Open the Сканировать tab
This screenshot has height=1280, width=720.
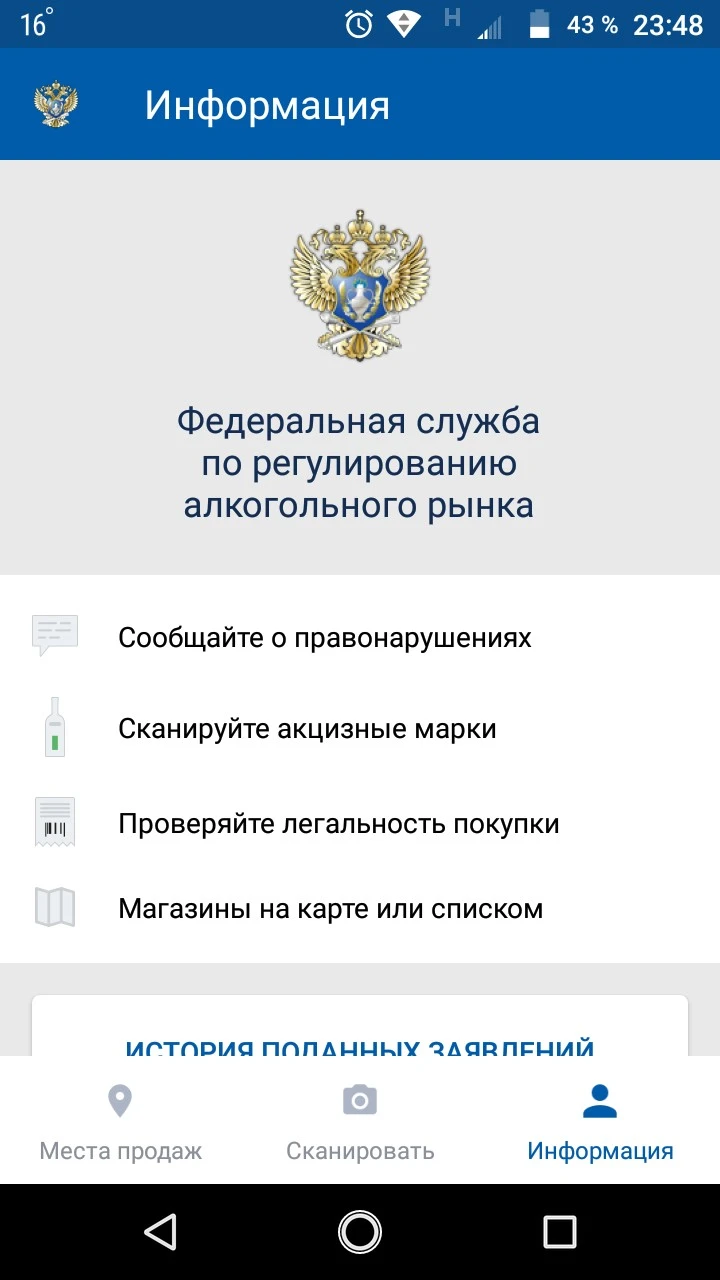(x=360, y=1120)
